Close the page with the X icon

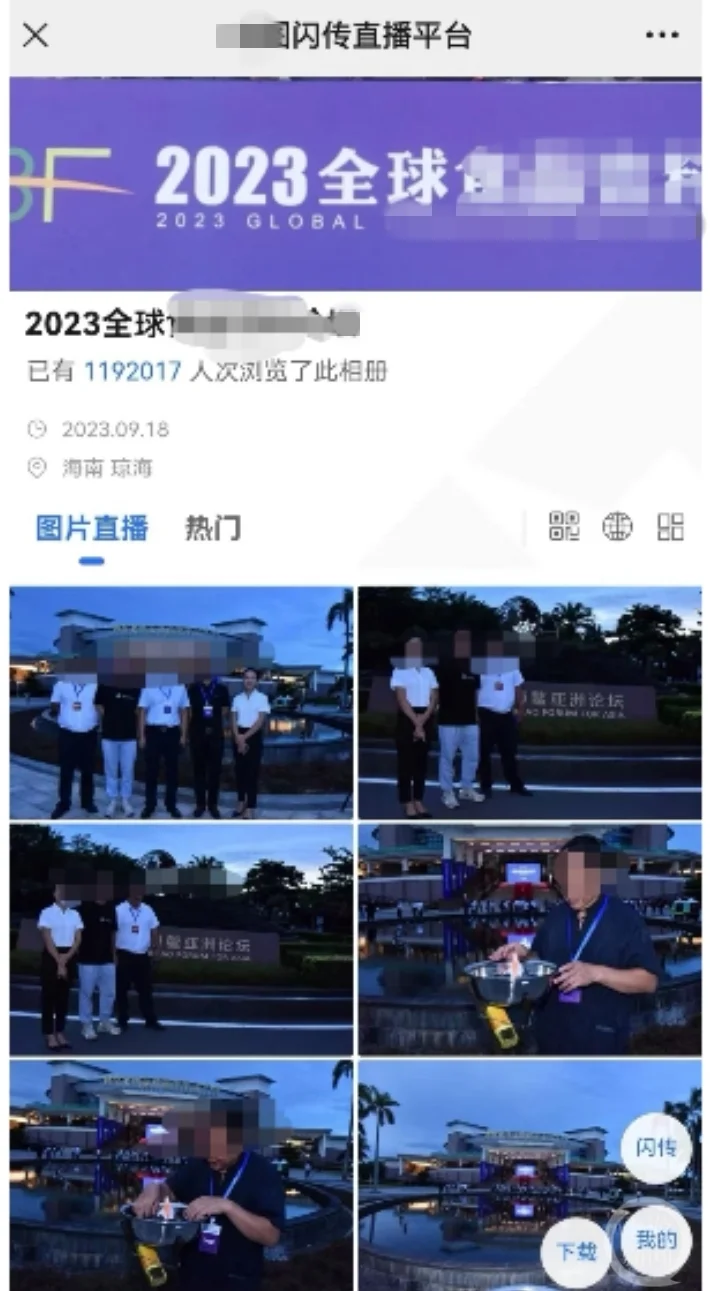click(x=35, y=36)
